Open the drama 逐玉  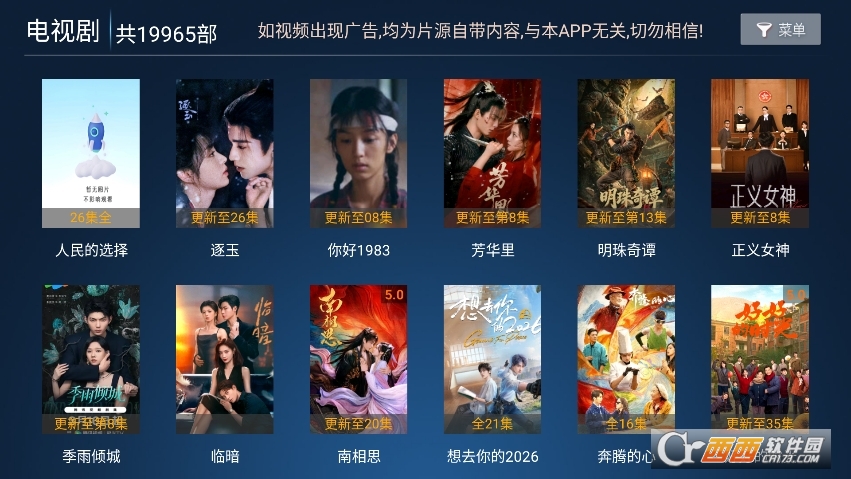tap(225, 154)
